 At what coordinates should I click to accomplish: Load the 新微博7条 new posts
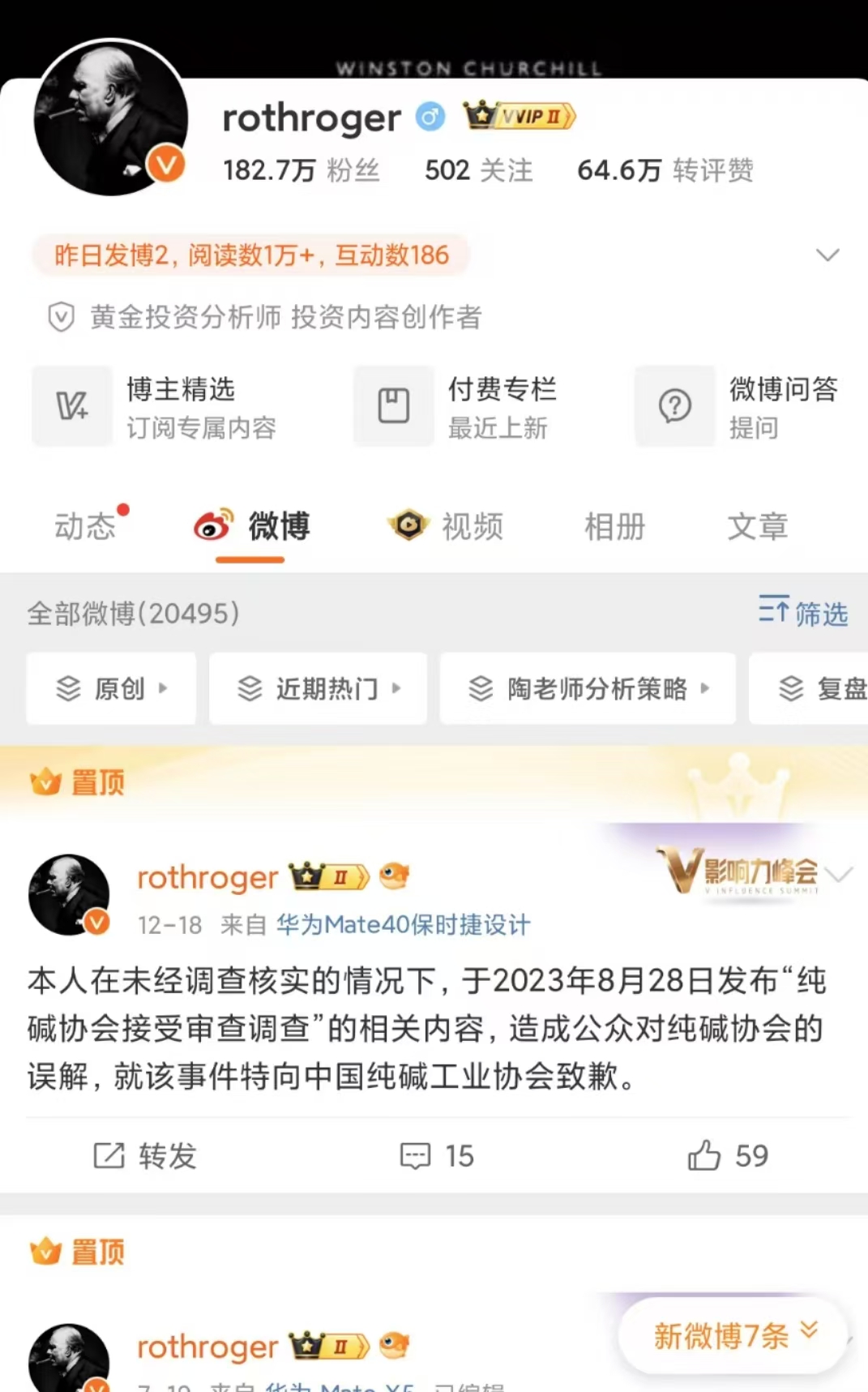pos(733,1335)
